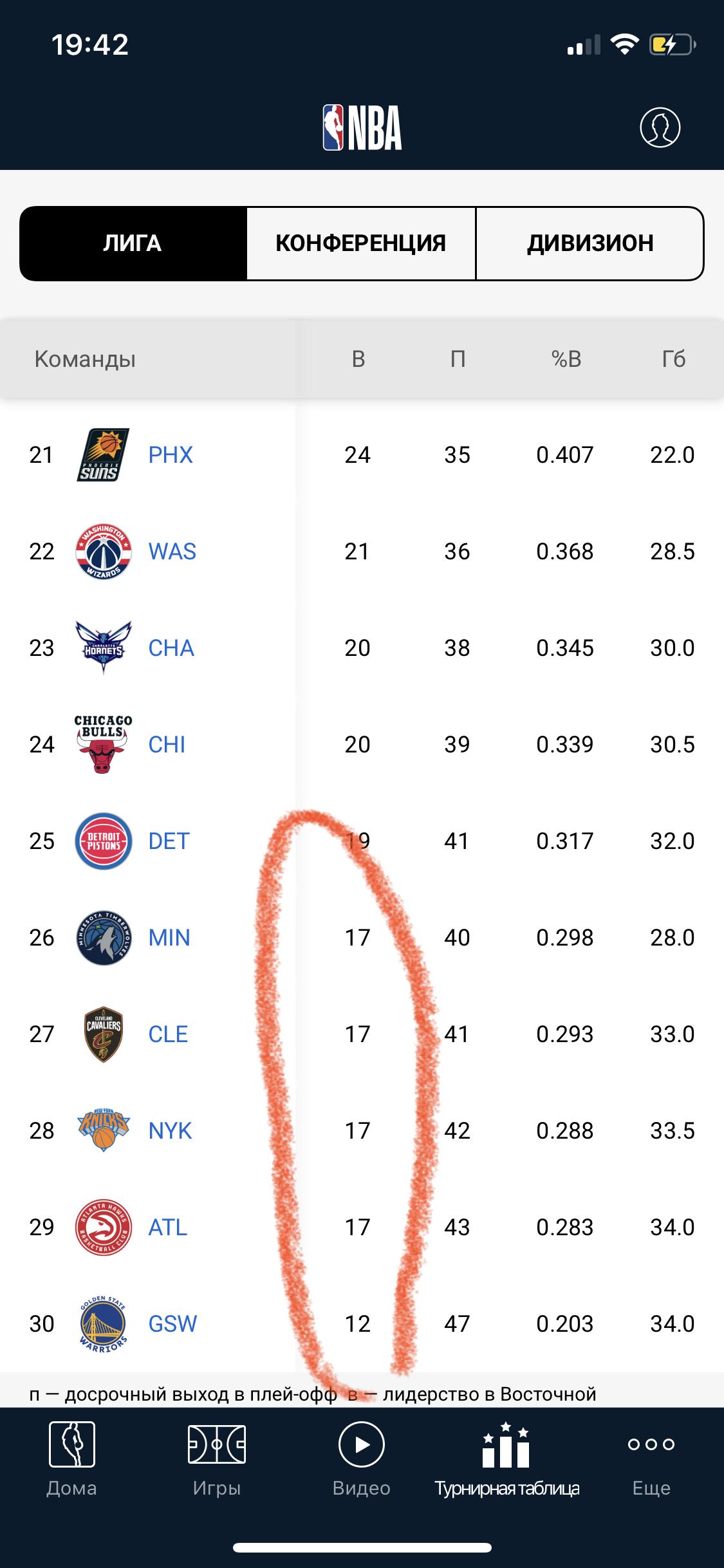Viewport: 724px width, 1568px height.
Task: View the MIN team page
Action: pos(169,938)
